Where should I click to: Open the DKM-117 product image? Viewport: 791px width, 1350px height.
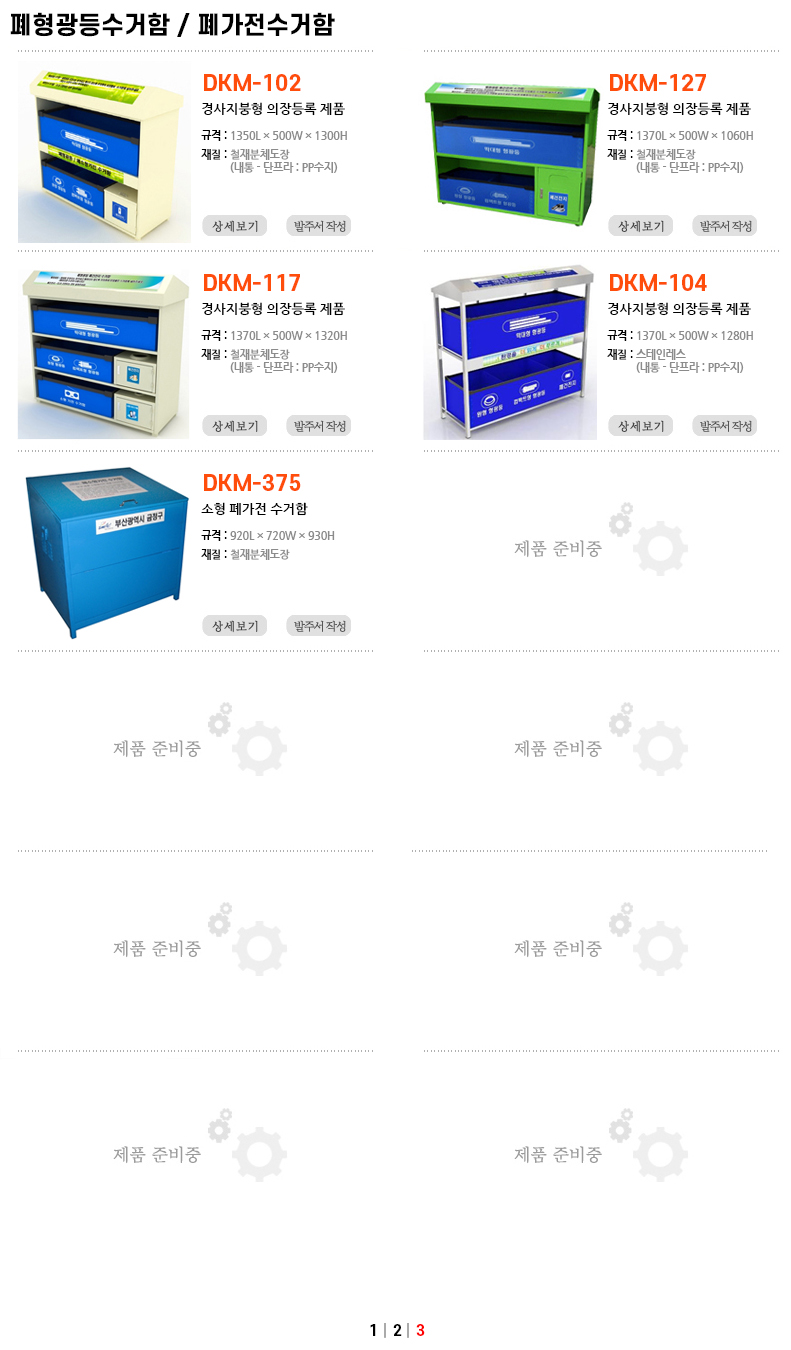(x=104, y=351)
